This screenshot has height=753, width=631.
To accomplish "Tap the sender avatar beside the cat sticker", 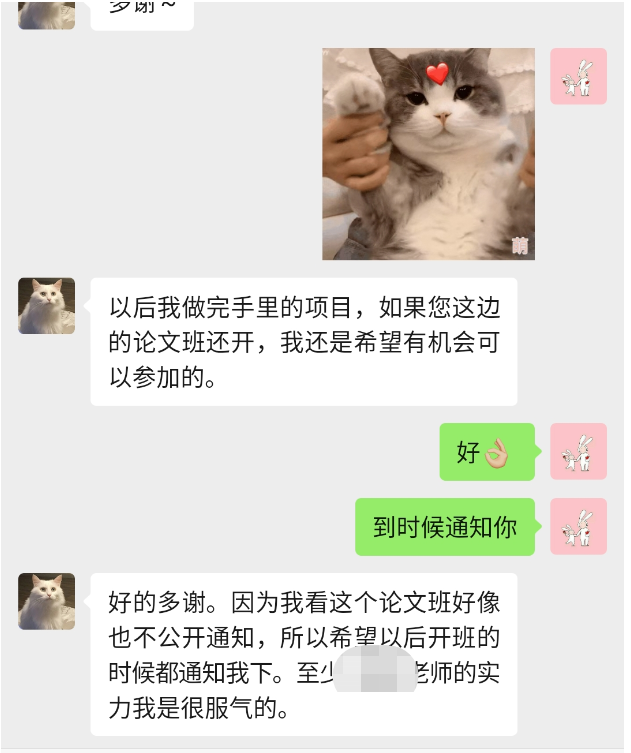I will (578, 76).
